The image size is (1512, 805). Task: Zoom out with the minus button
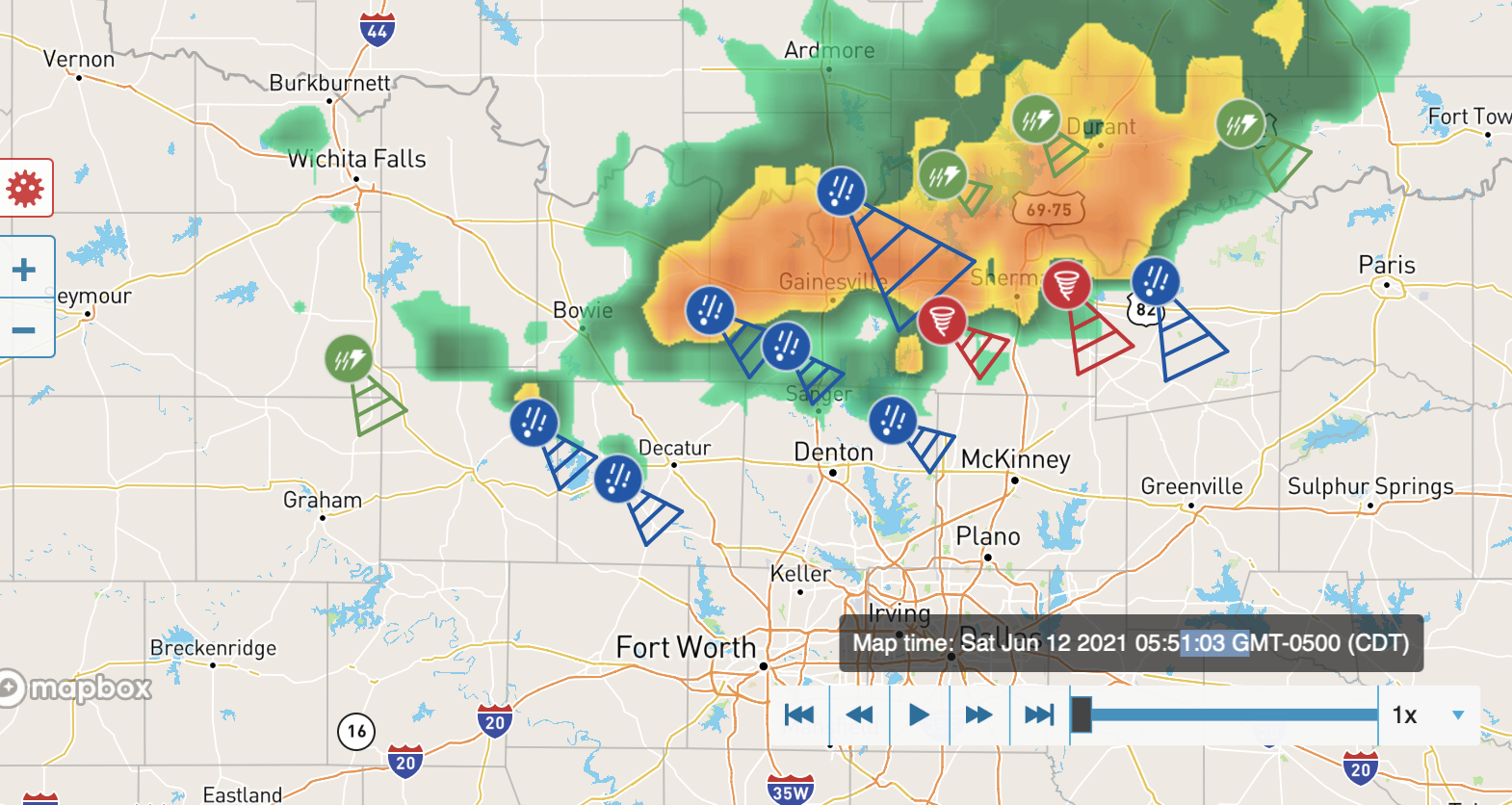[x=25, y=330]
